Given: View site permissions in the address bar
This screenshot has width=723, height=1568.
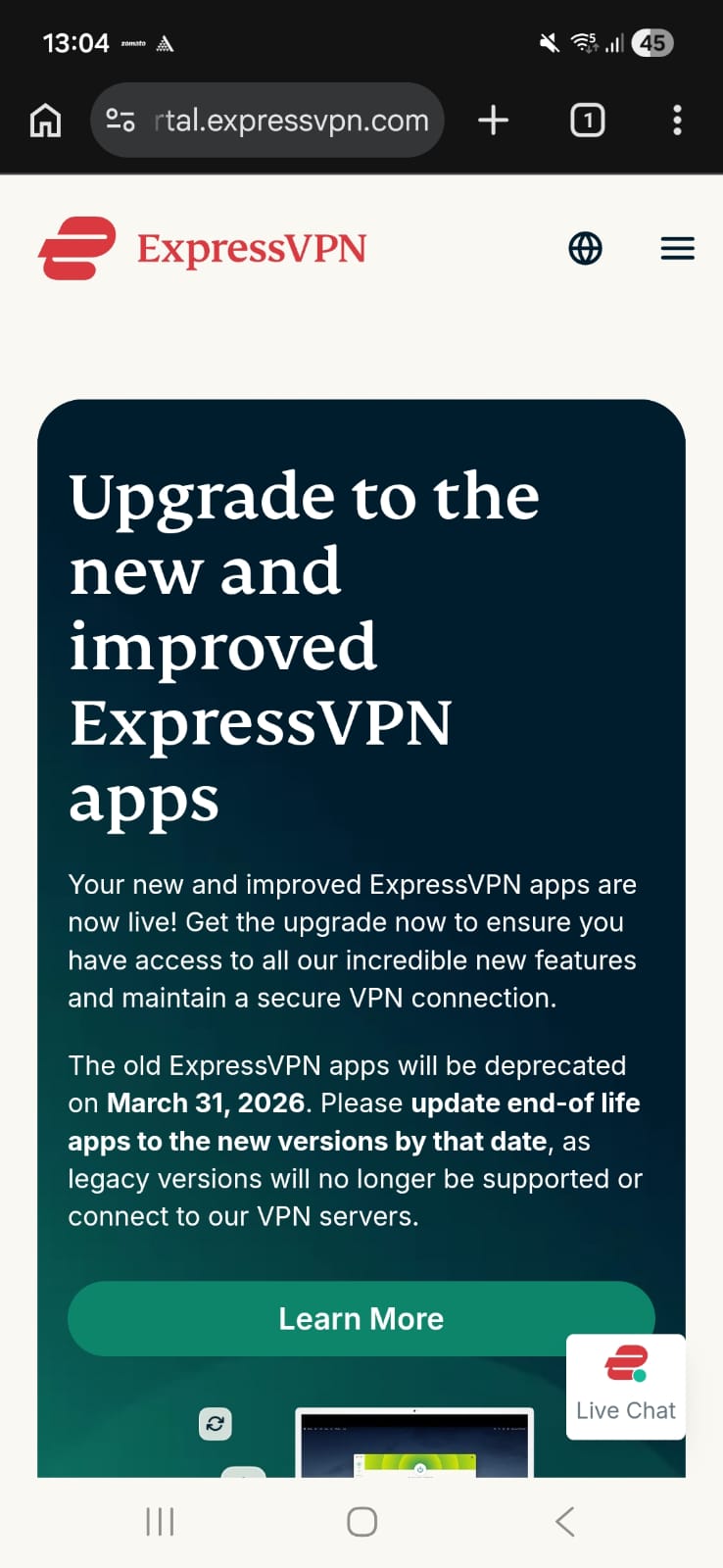Looking at the screenshot, I should click(x=120, y=120).
